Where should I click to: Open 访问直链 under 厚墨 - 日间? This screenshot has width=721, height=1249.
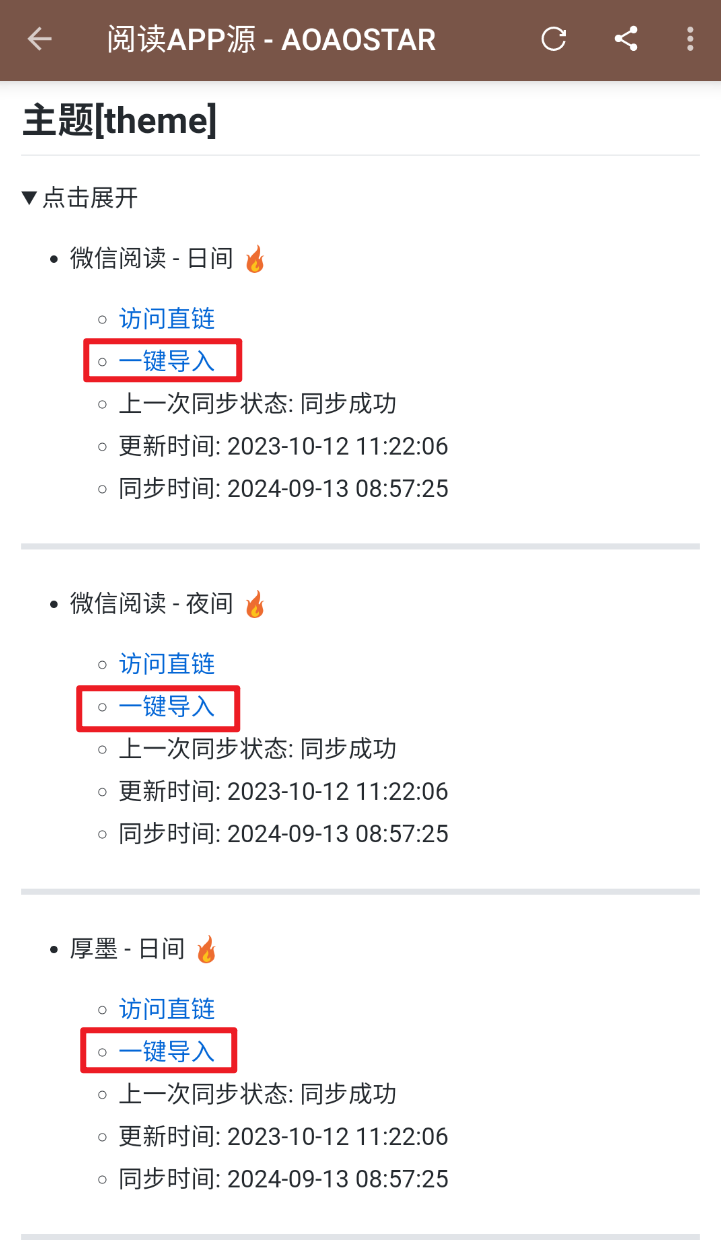pos(166,1008)
